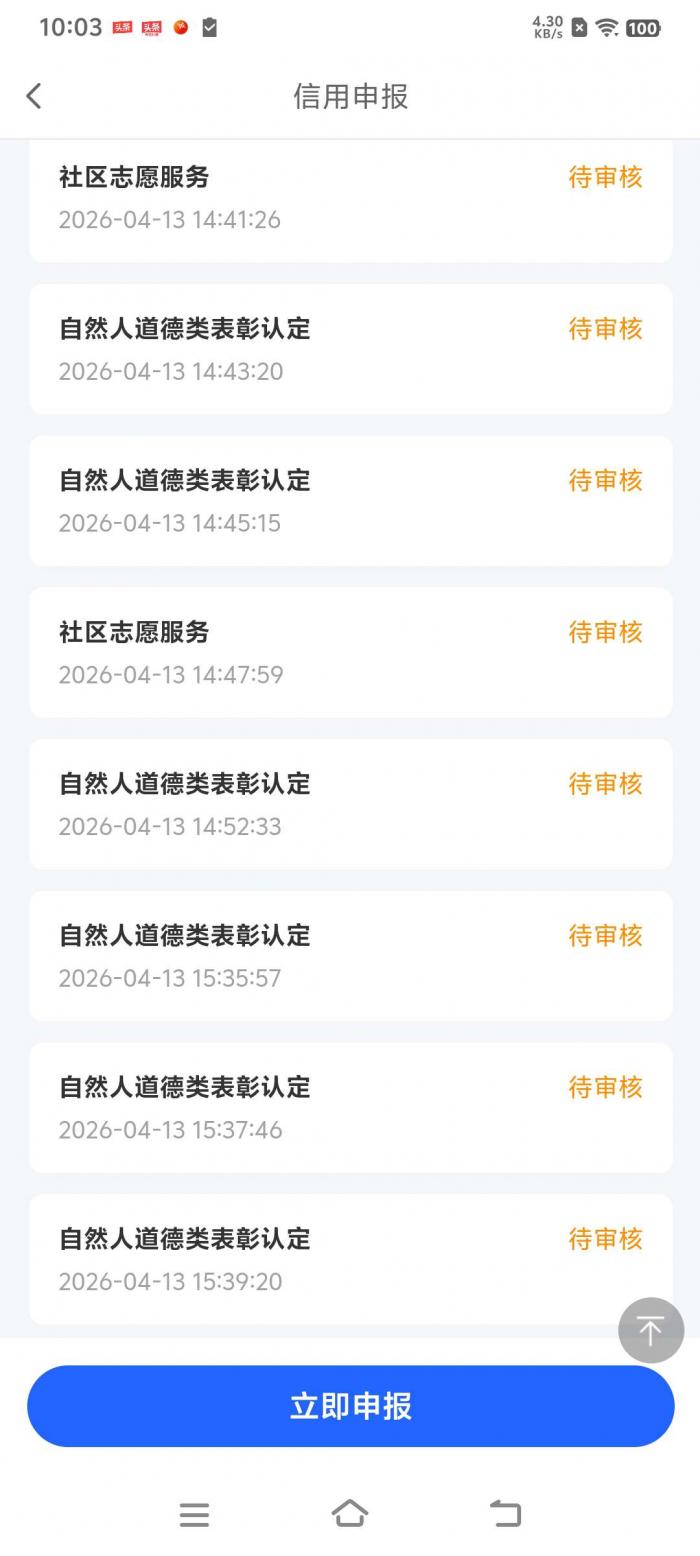
Task: Tap the 立即申报 button
Action: (x=350, y=1405)
